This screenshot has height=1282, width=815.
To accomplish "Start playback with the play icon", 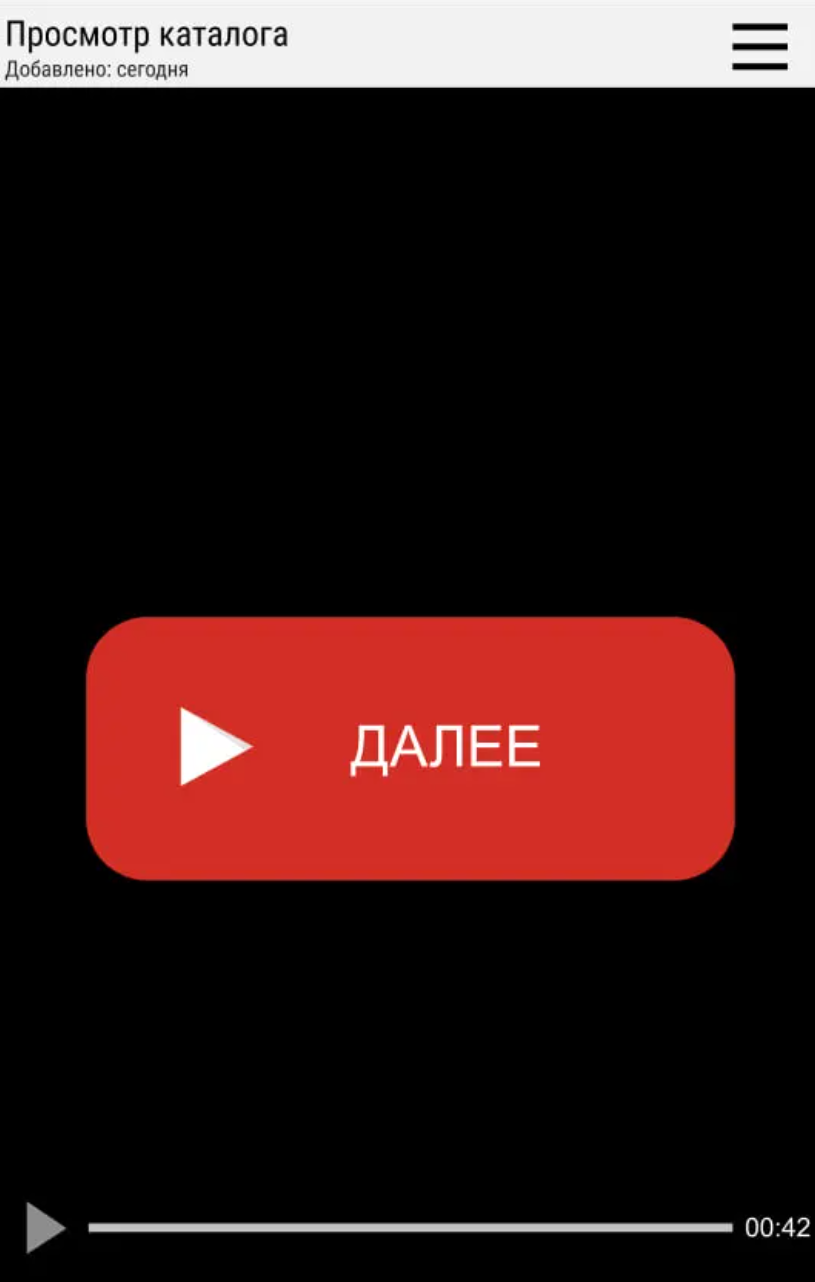I will [44, 1227].
